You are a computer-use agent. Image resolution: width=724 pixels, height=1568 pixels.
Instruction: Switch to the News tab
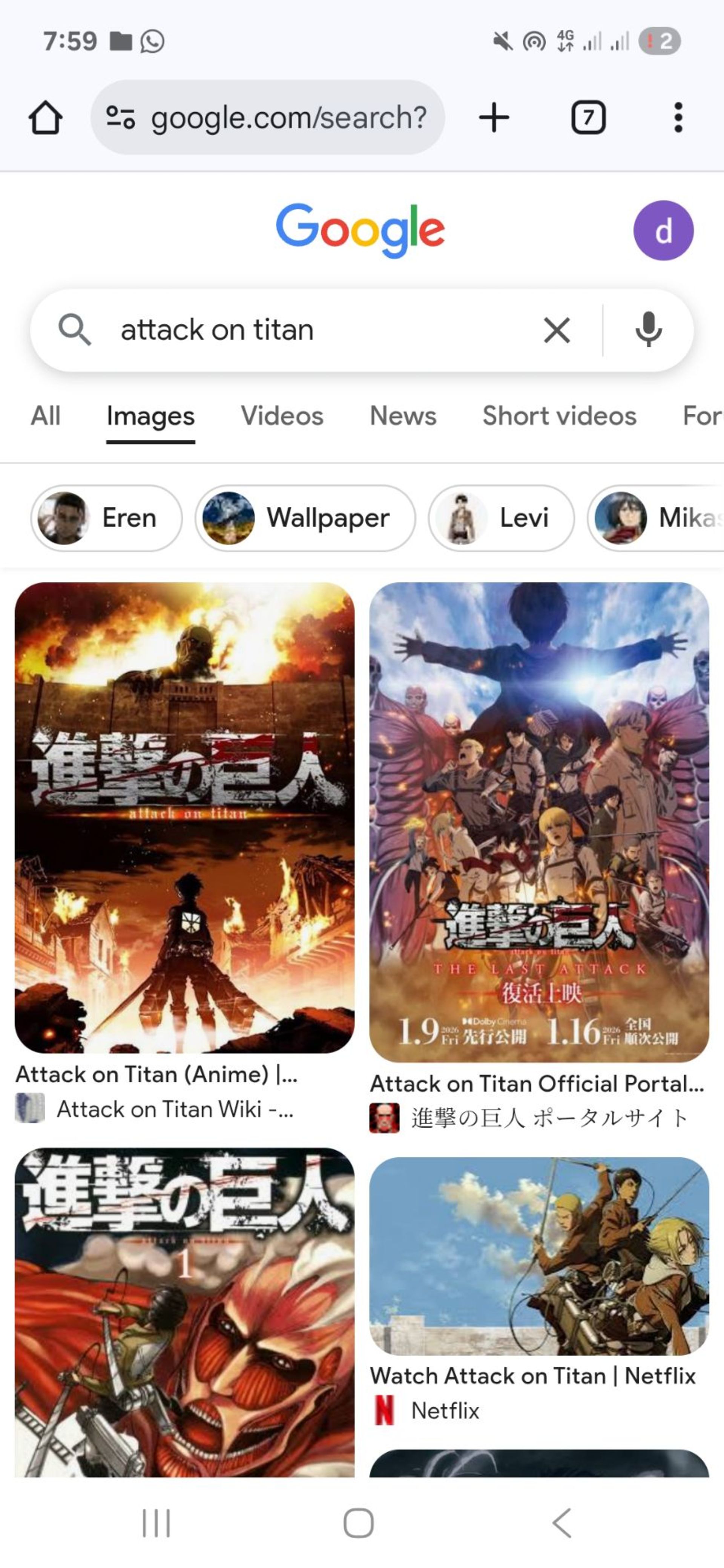tap(403, 416)
